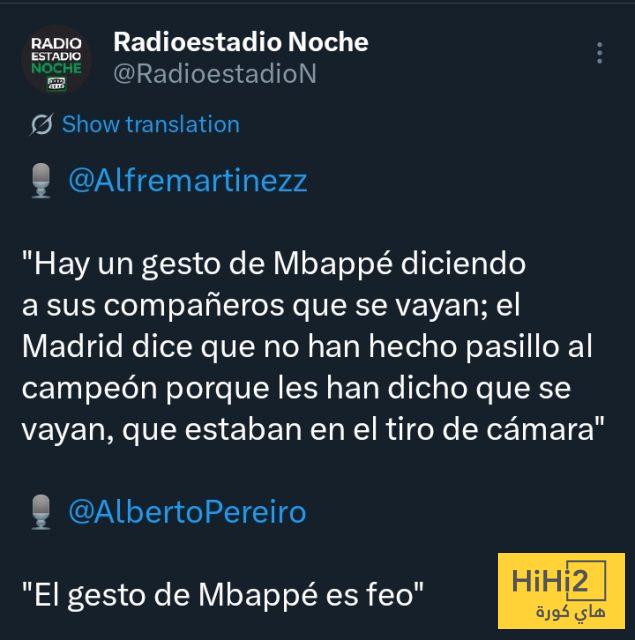Open the @Alfremartinezz mention

coord(187,181)
